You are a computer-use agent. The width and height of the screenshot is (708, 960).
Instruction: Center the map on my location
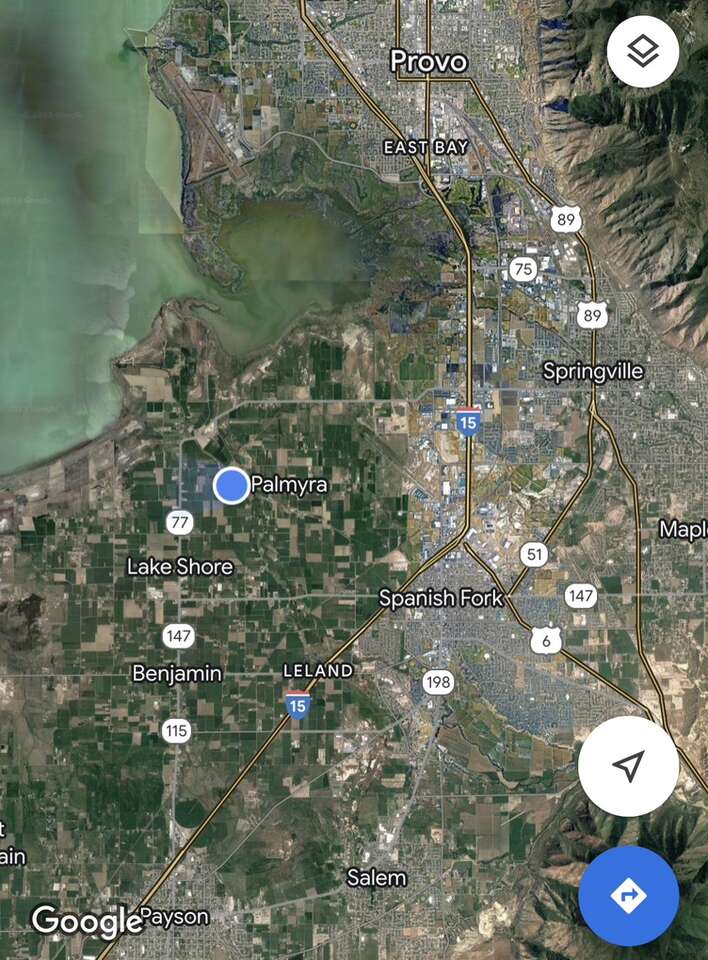coord(628,766)
